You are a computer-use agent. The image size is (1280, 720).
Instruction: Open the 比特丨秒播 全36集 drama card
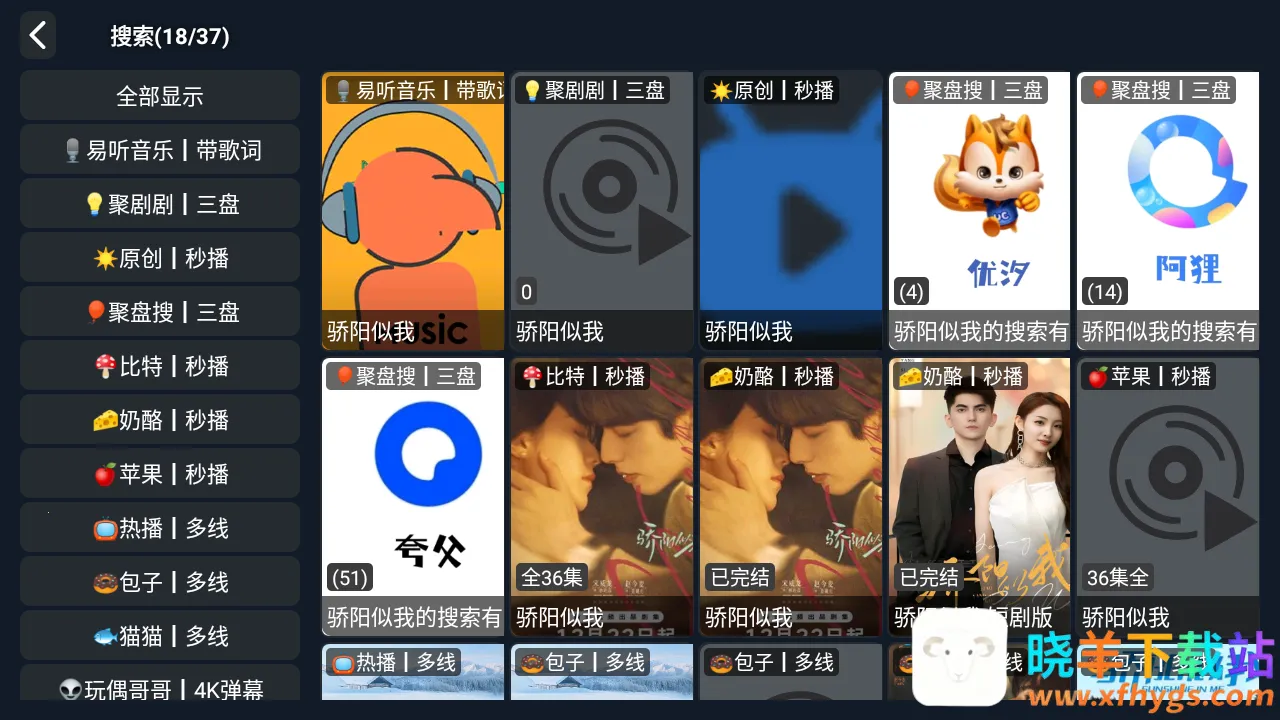coord(601,496)
